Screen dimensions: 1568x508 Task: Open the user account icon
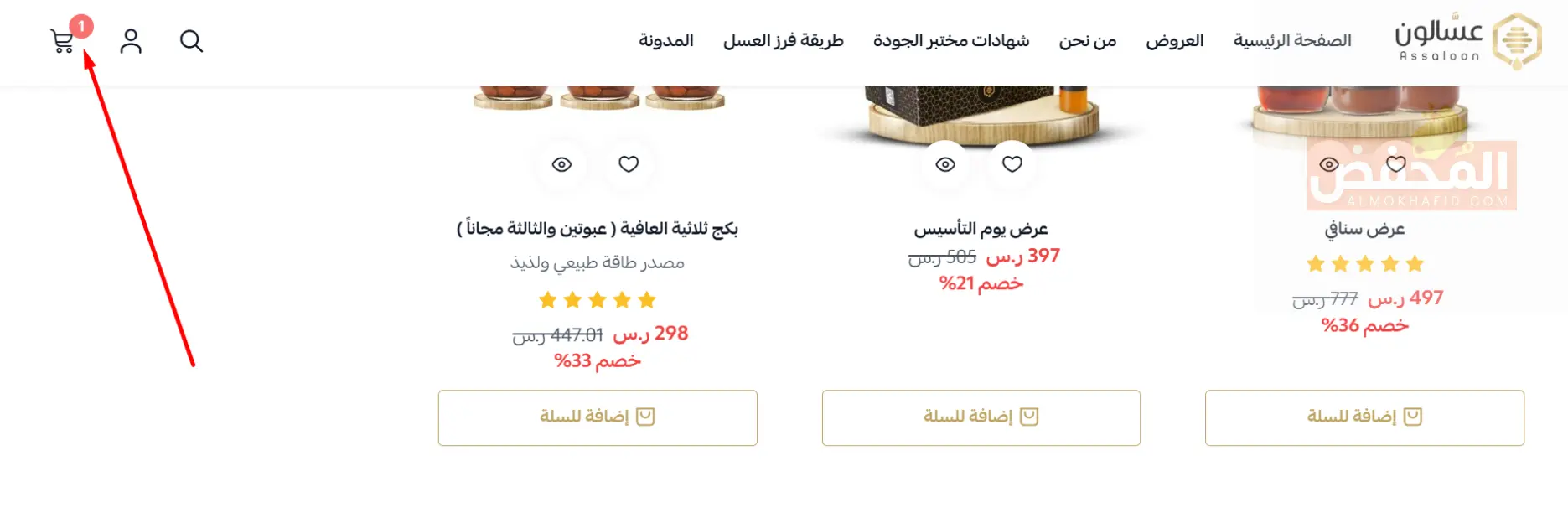tap(131, 41)
